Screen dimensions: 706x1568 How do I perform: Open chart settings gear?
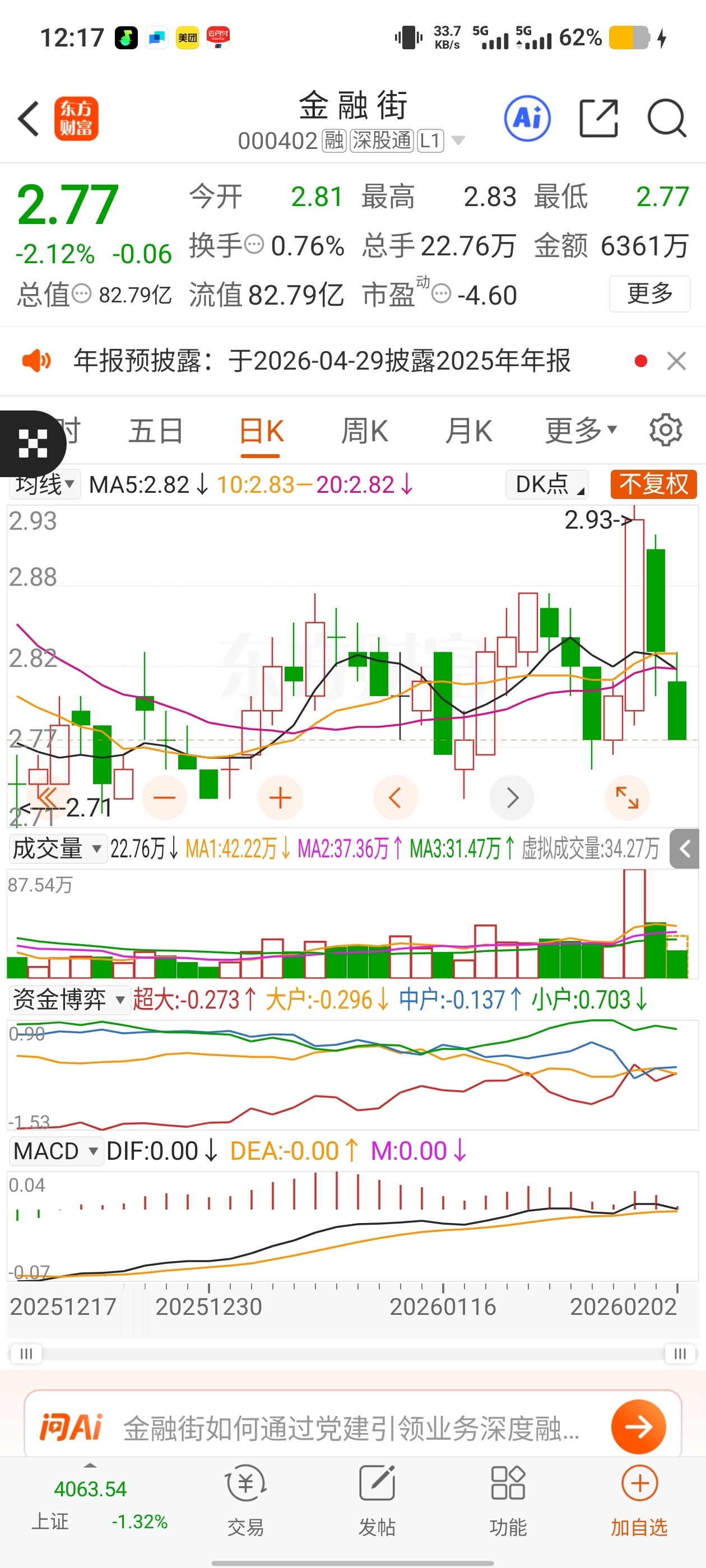665,430
